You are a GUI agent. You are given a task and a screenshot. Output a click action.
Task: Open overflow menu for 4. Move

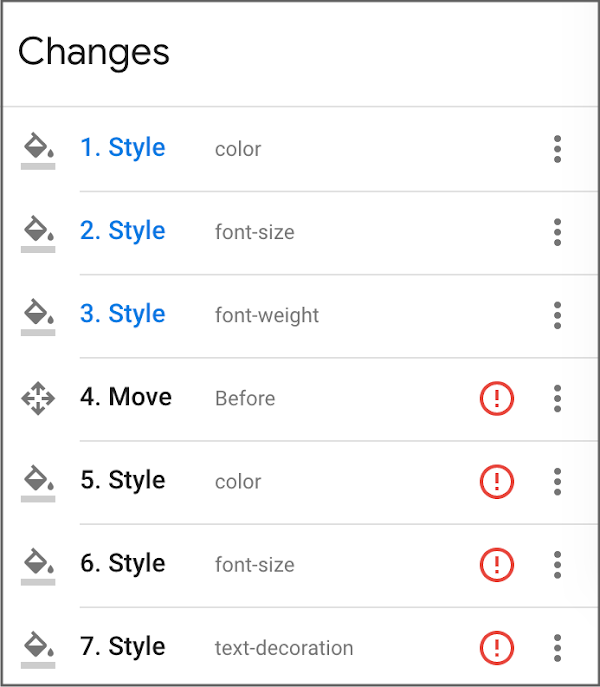click(x=557, y=398)
